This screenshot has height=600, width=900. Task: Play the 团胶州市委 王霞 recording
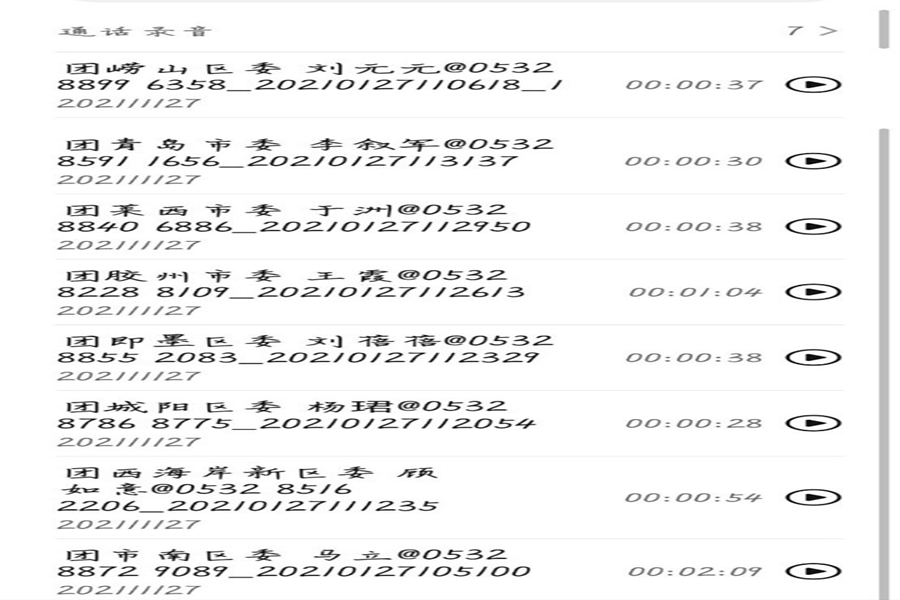813,292
